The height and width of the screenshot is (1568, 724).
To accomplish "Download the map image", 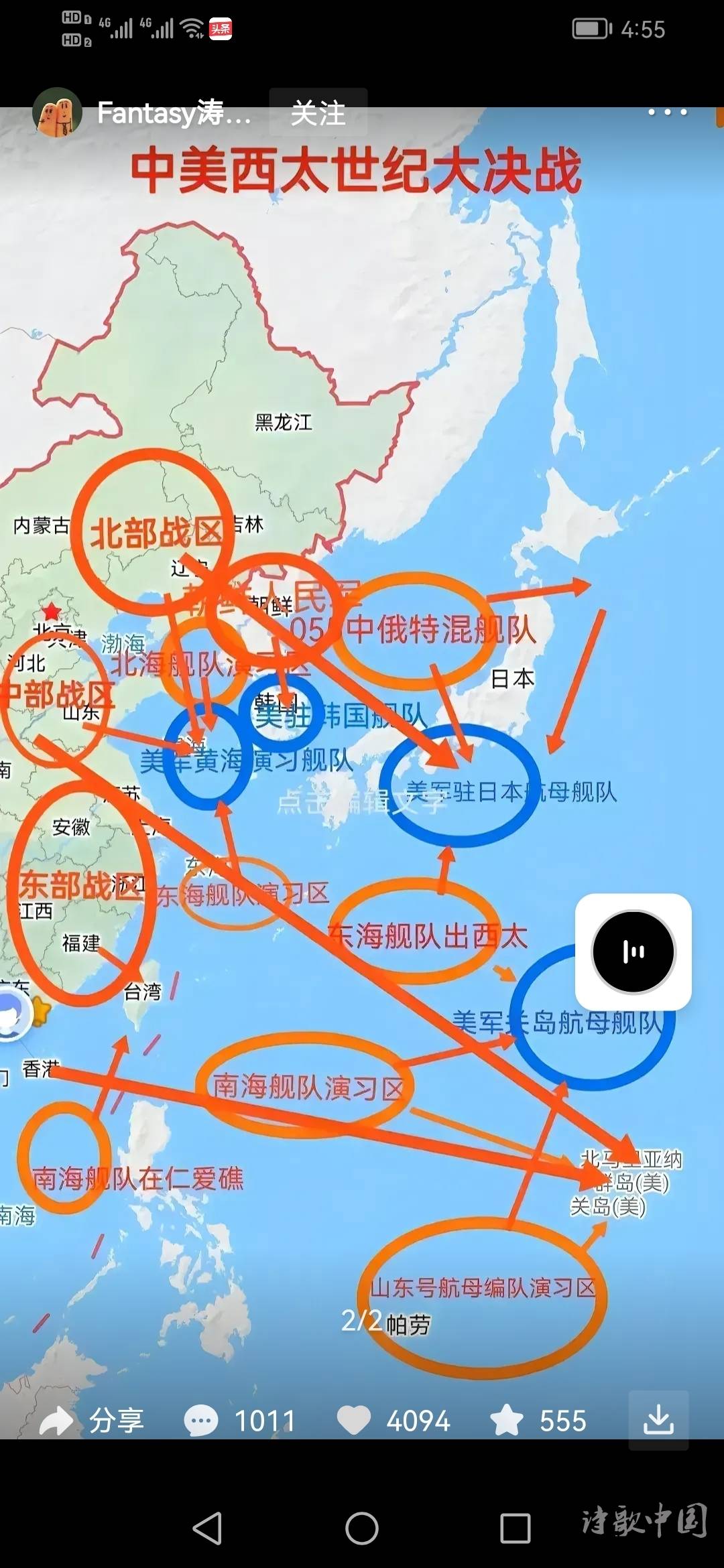I will click(x=658, y=1419).
